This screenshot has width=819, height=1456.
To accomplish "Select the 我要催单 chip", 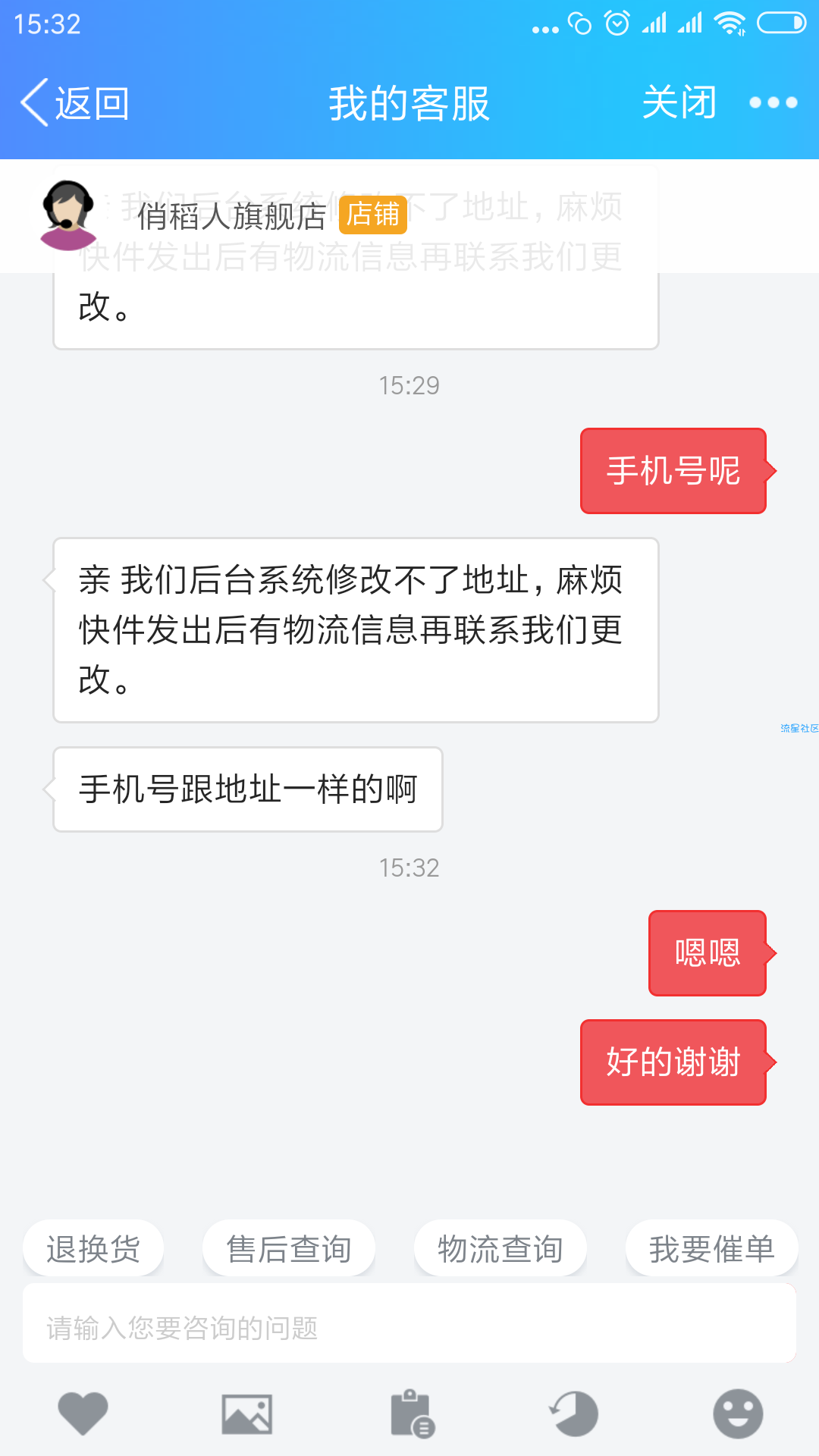I will [712, 1248].
